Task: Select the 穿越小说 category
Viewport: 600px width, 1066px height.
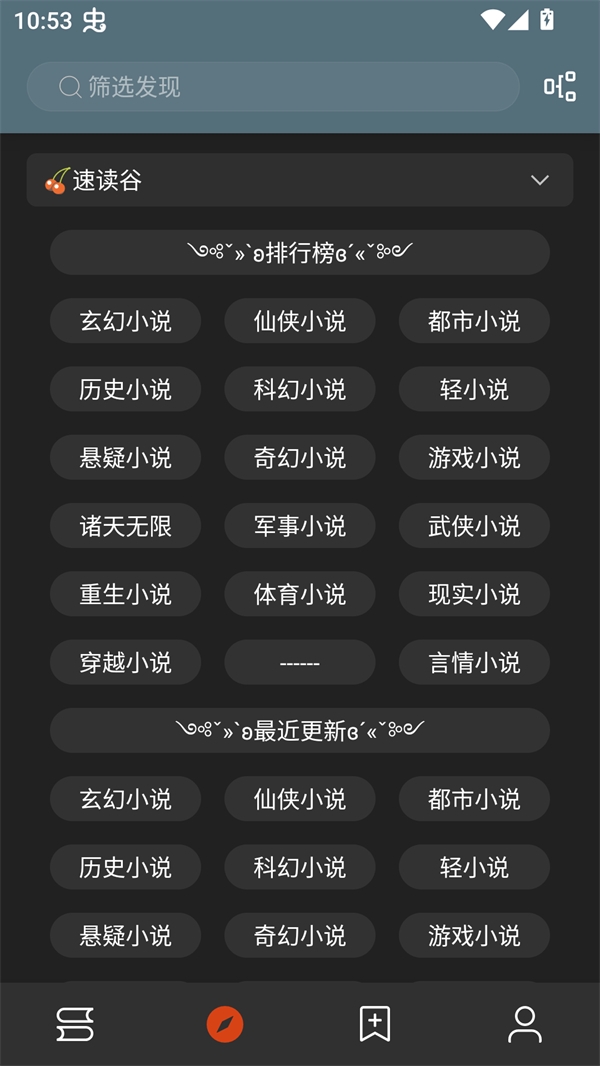Action: [125, 662]
